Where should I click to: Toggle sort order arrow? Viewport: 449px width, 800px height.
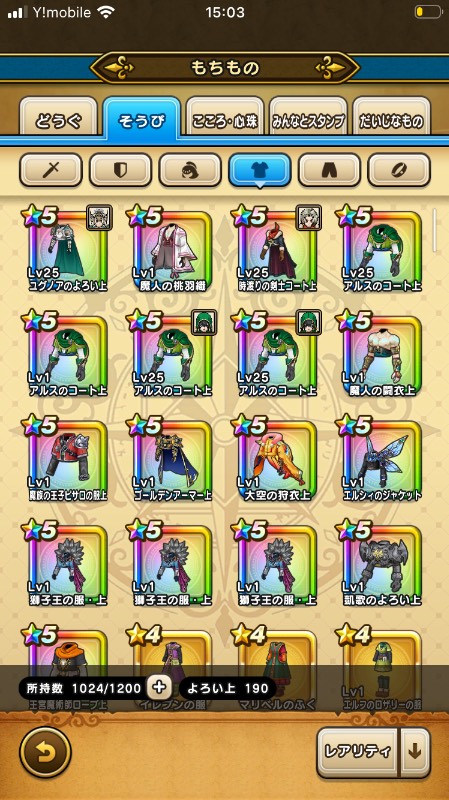(415, 752)
